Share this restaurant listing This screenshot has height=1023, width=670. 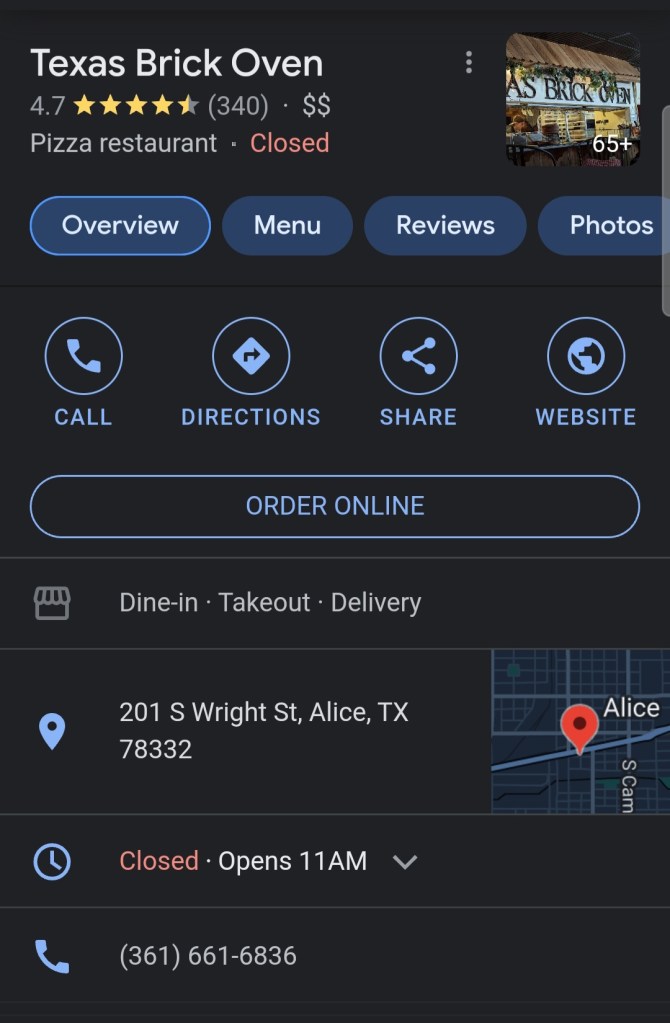[x=418, y=372]
